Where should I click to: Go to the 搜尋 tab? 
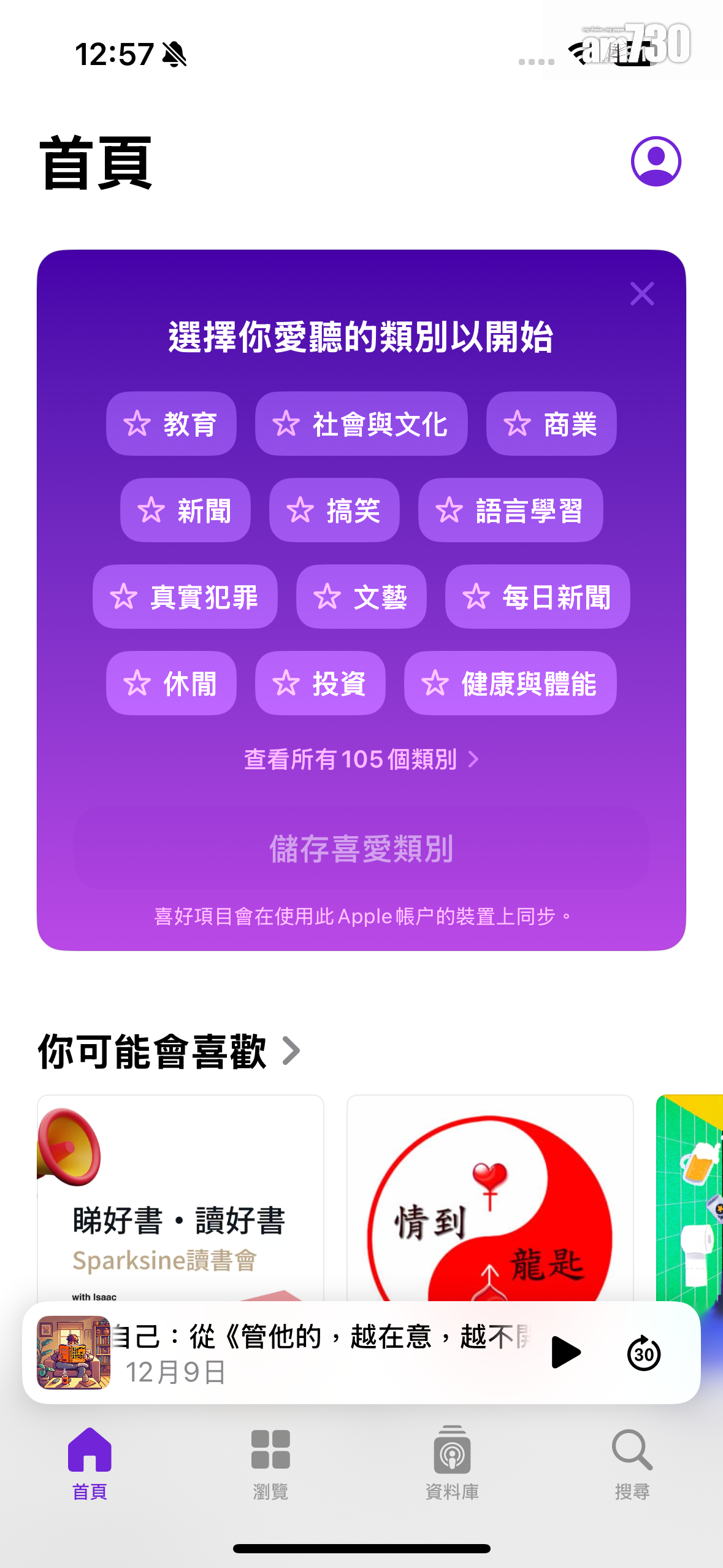tap(632, 1462)
